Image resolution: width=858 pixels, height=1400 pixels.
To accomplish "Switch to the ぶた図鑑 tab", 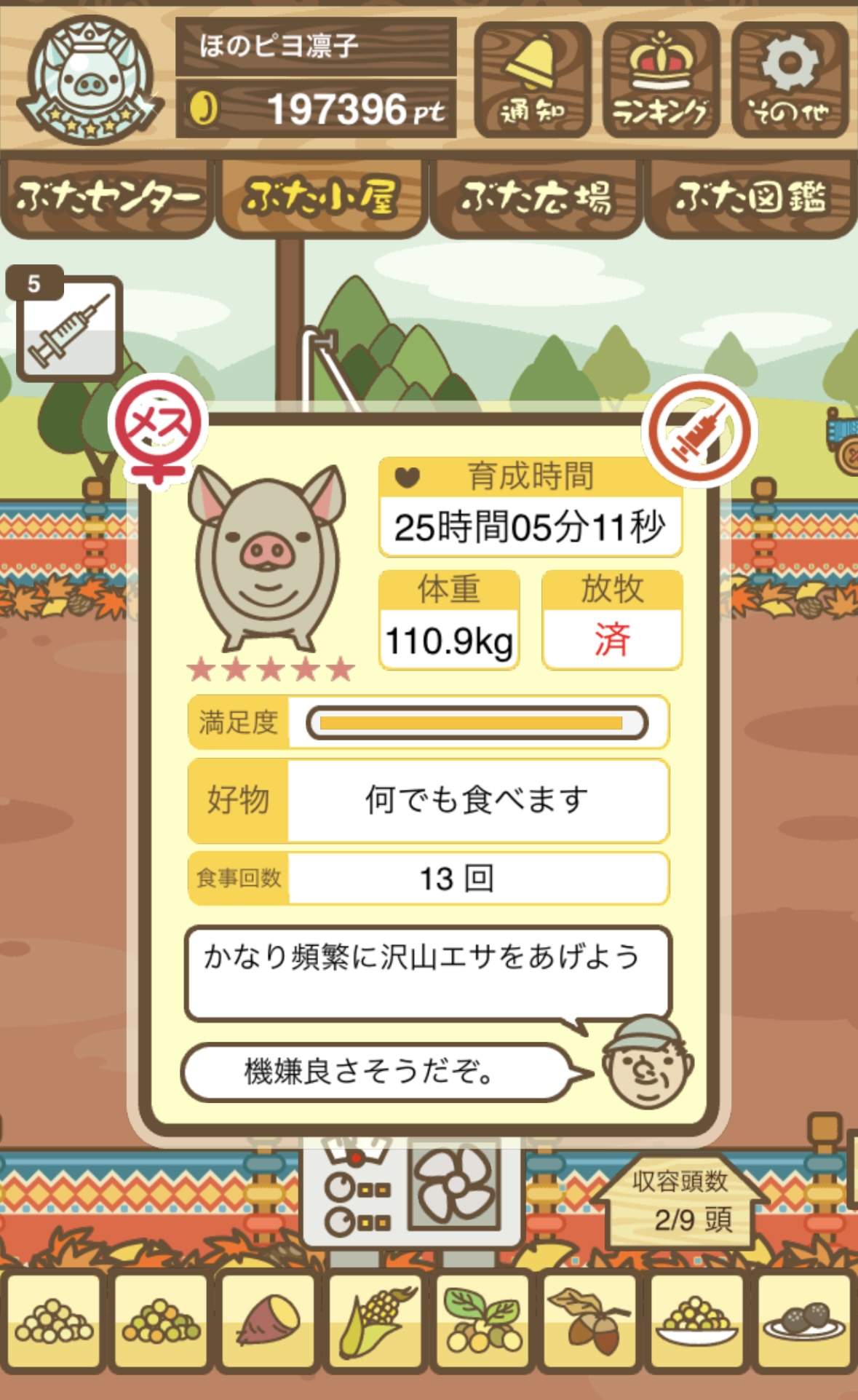I will tap(750, 198).
